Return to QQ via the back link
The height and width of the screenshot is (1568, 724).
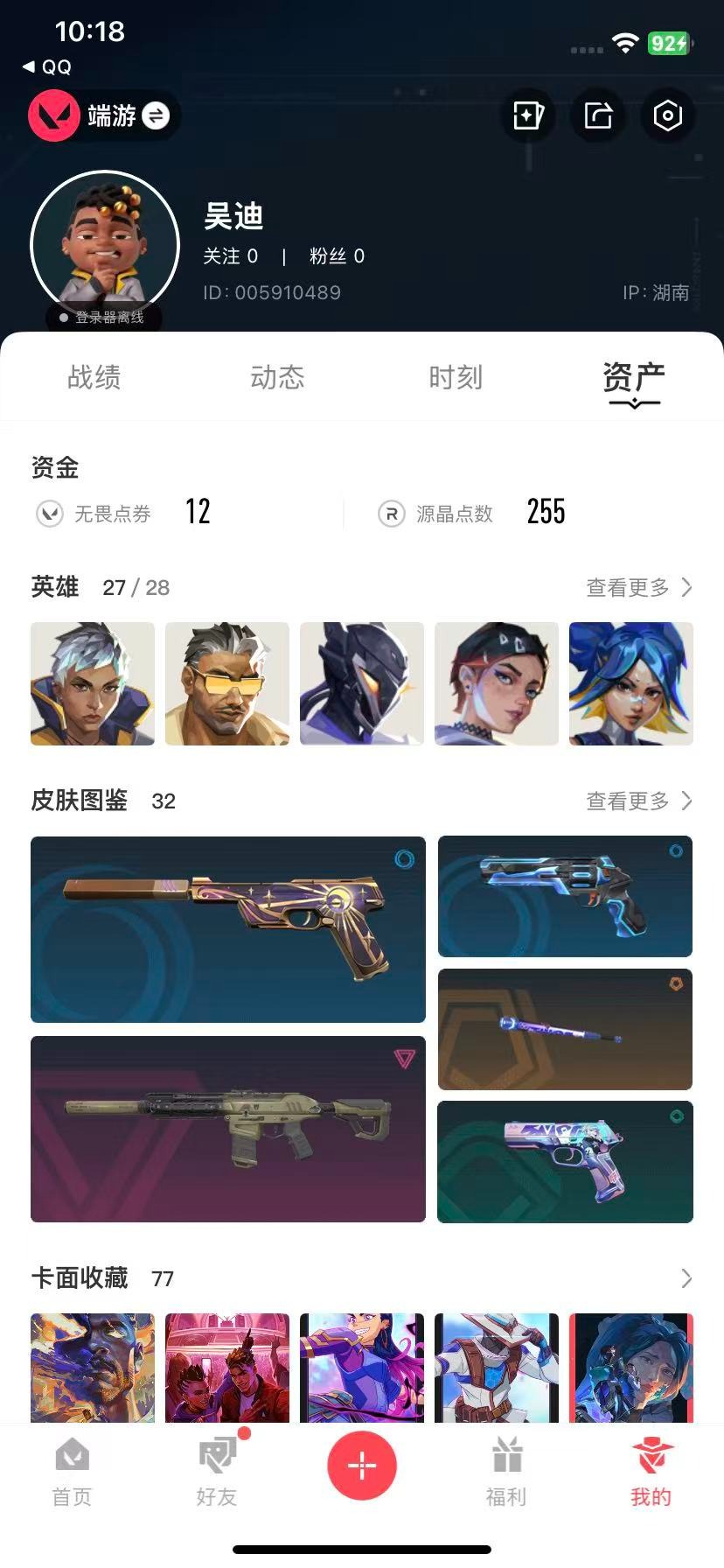pyautogui.click(x=48, y=67)
